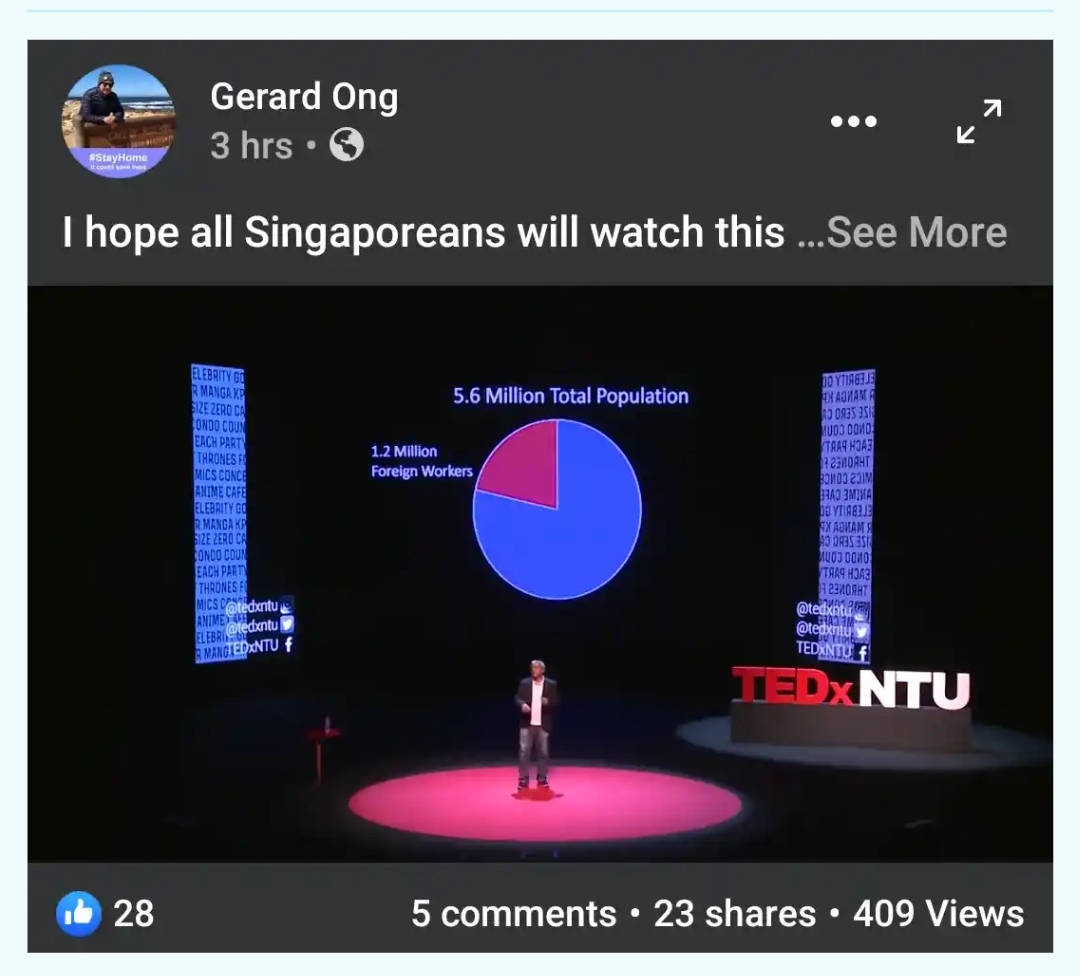View who reacted to the post
The height and width of the screenshot is (976, 1080).
pyautogui.click(x=106, y=913)
